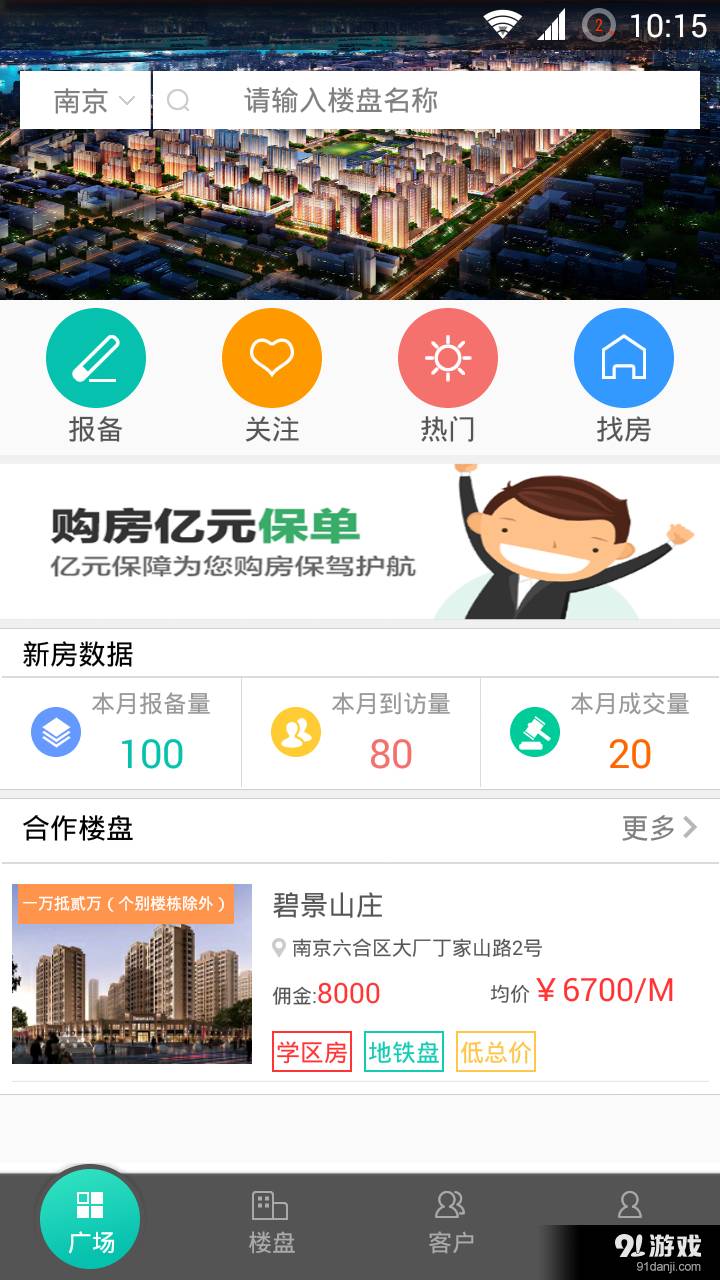Open 找房 house search icon
This screenshot has height=1280, width=720.
pyautogui.click(x=623, y=357)
